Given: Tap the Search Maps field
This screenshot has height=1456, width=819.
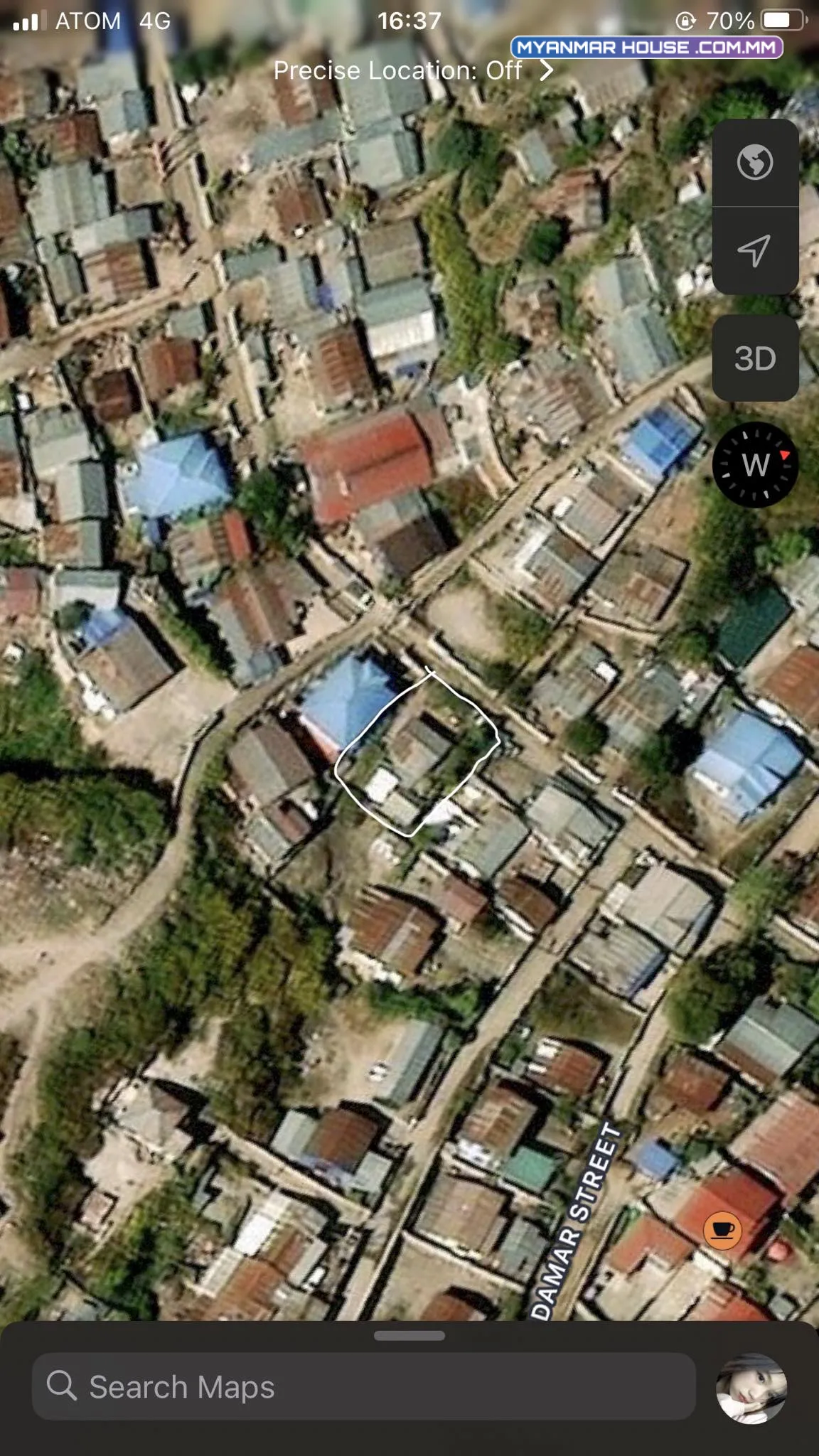Looking at the screenshot, I should click(363, 1386).
